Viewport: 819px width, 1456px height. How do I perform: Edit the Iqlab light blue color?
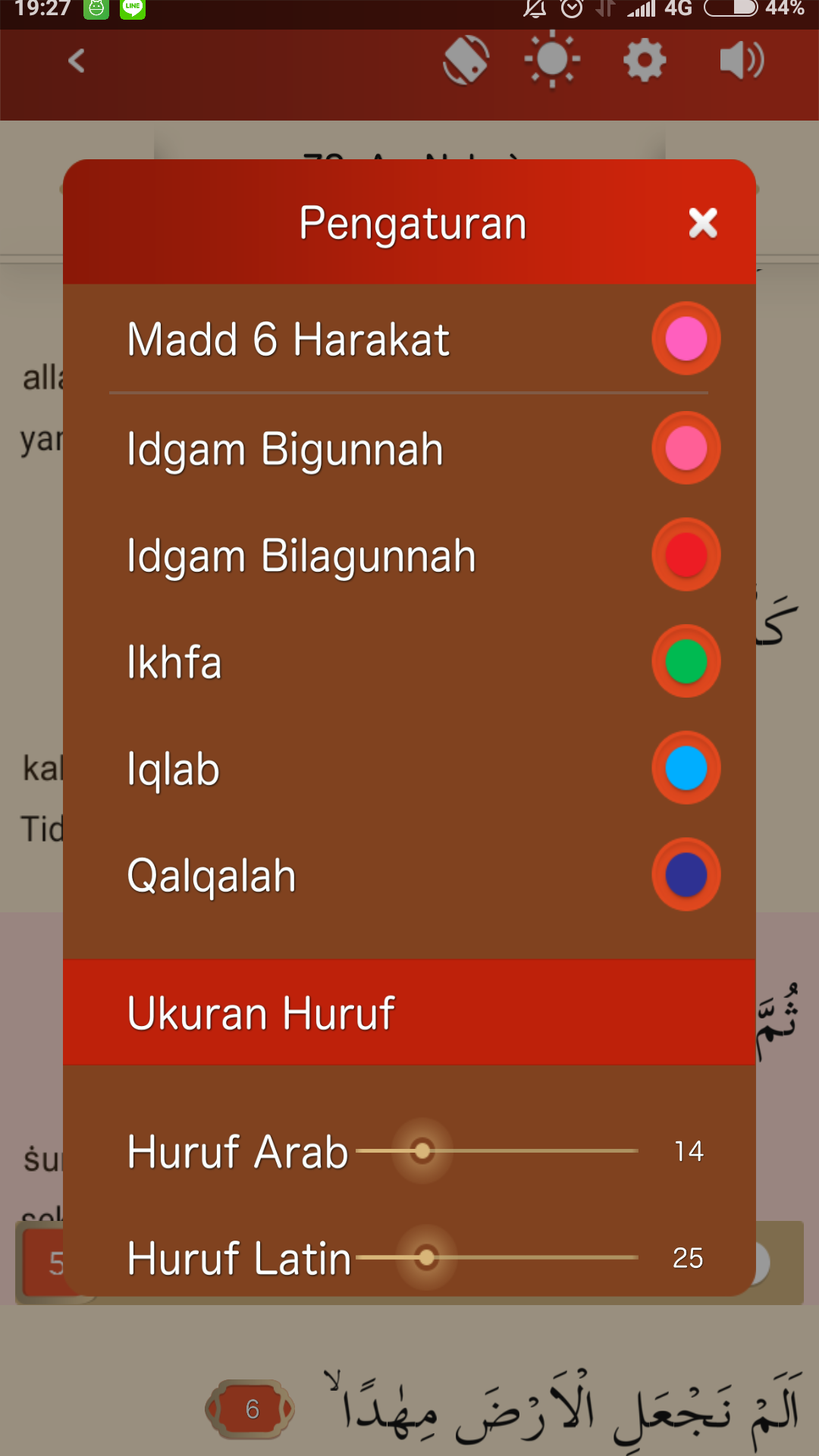(x=686, y=768)
